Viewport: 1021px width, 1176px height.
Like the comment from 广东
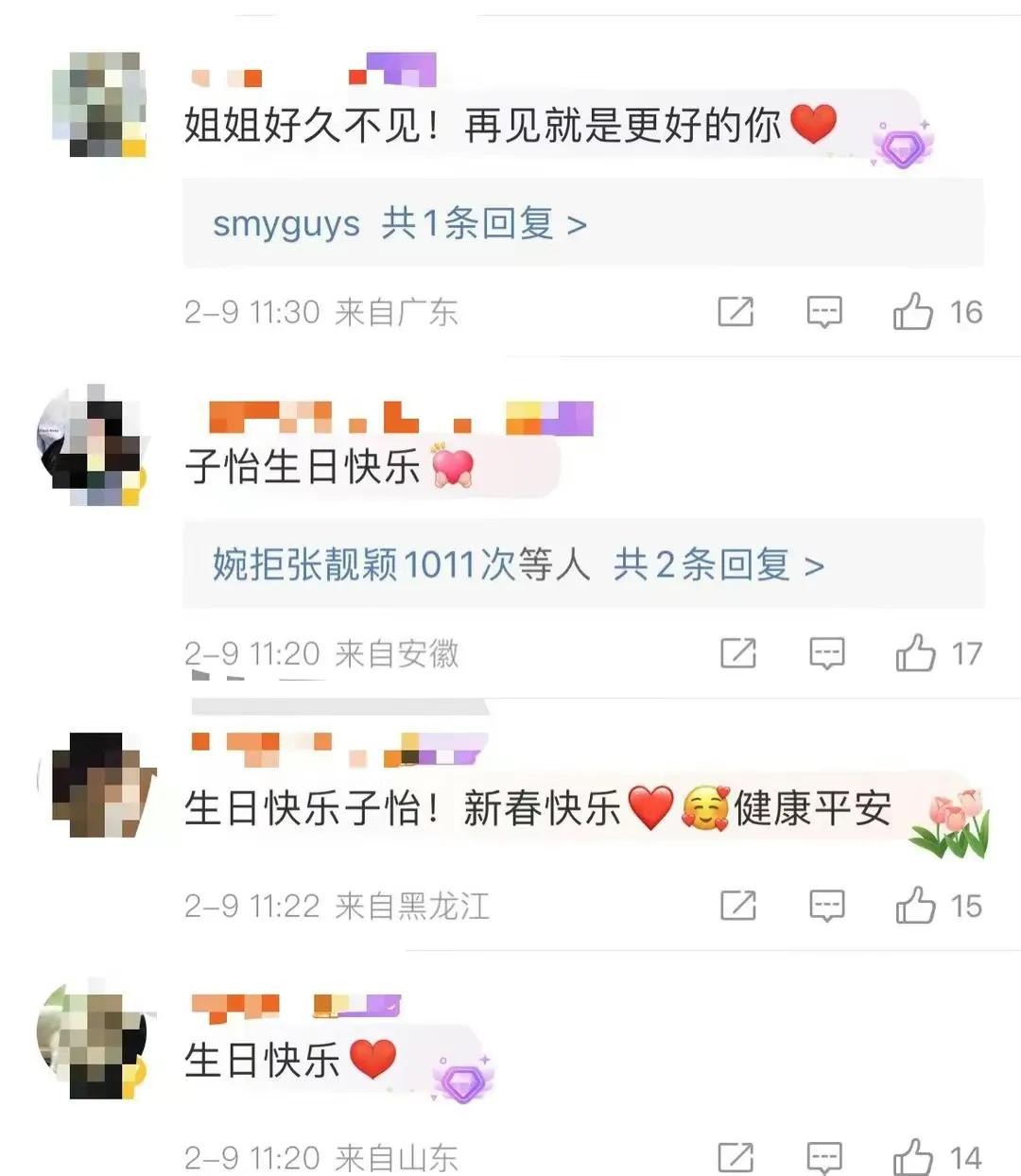point(913,311)
